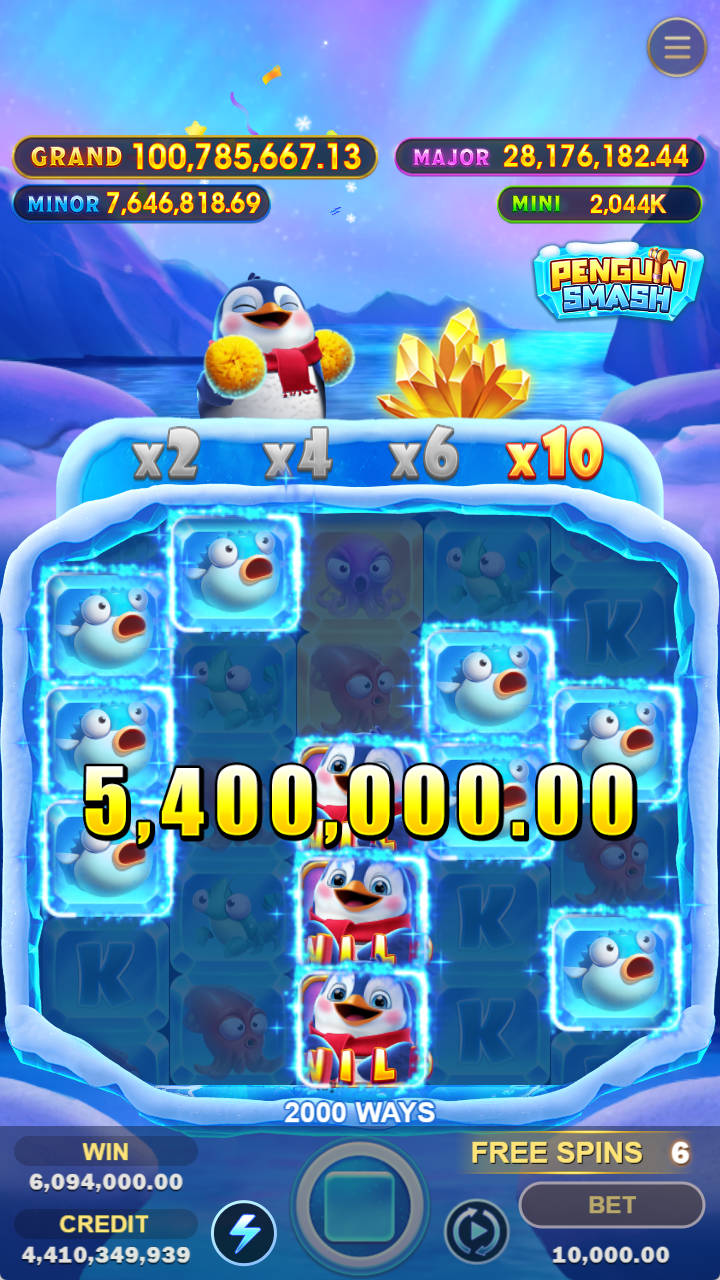Toggle turbo mode lightning icon
720x1280 pixels.
coord(244,1232)
